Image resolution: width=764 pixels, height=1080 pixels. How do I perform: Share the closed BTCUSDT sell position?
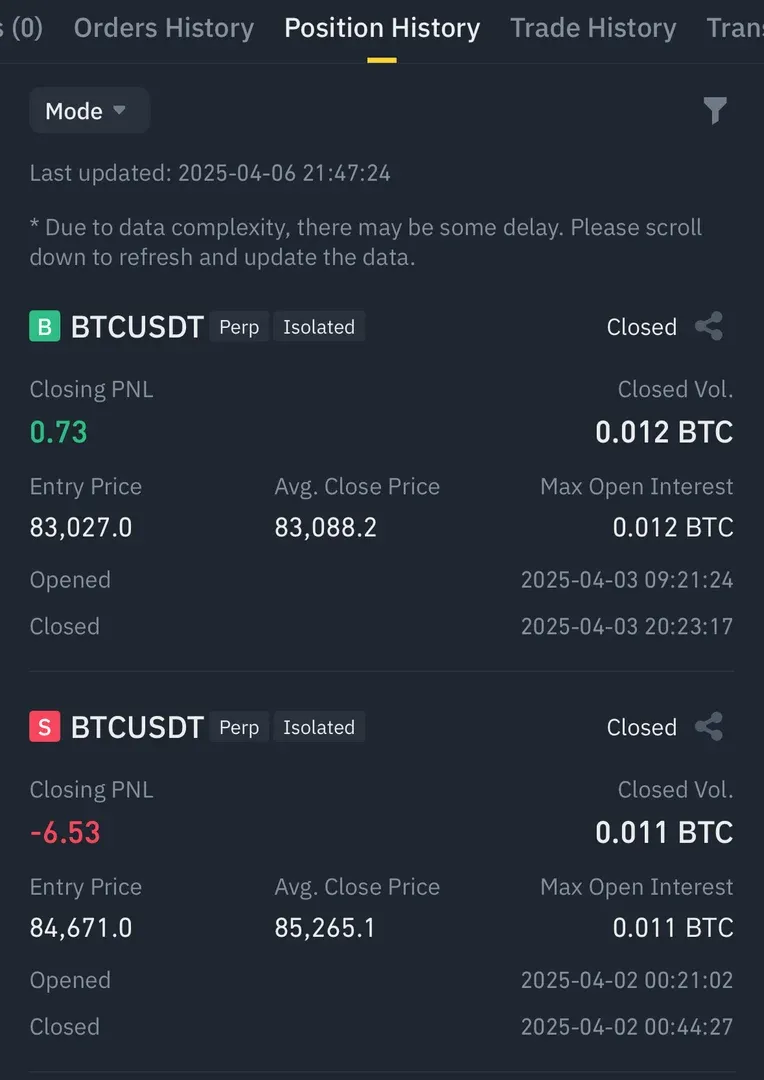pos(709,727)
